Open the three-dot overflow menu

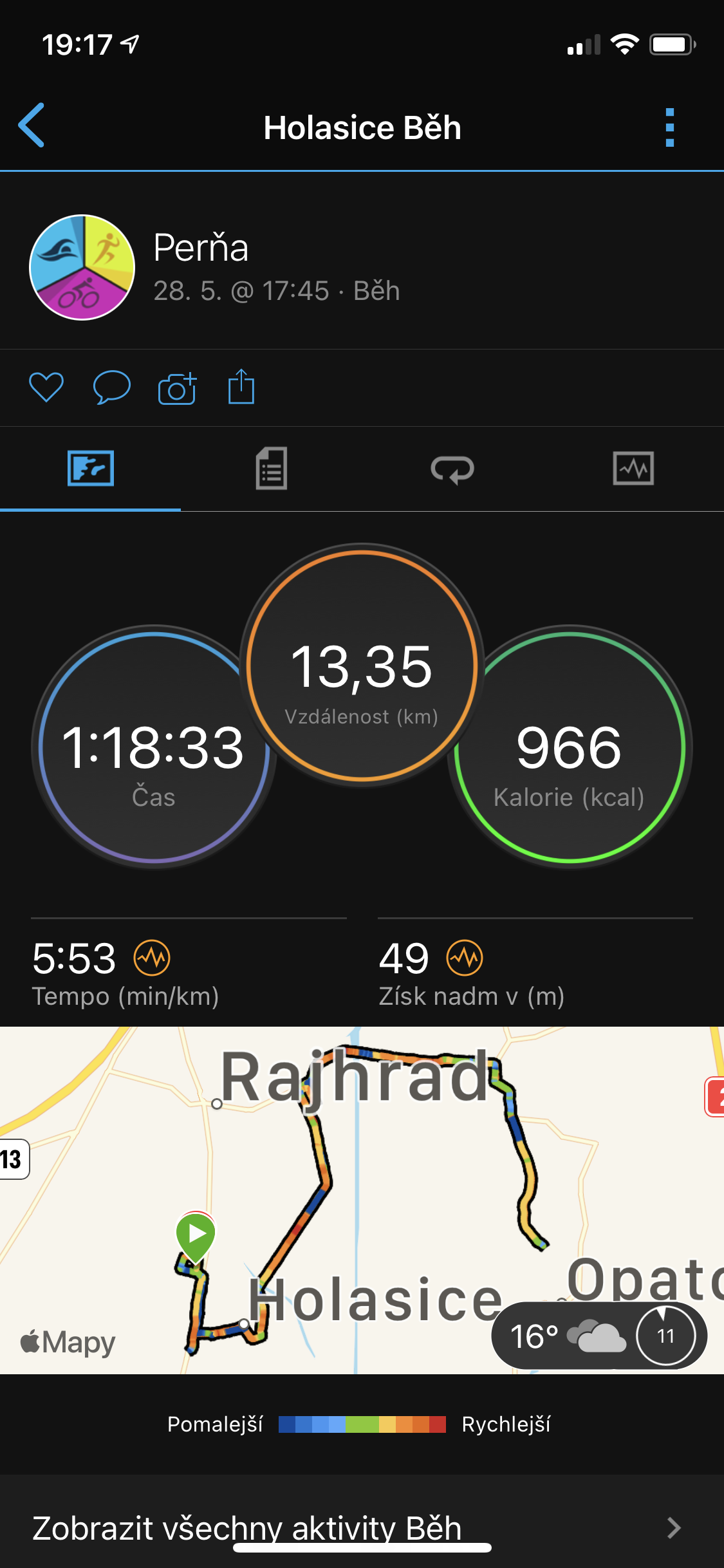669,127
